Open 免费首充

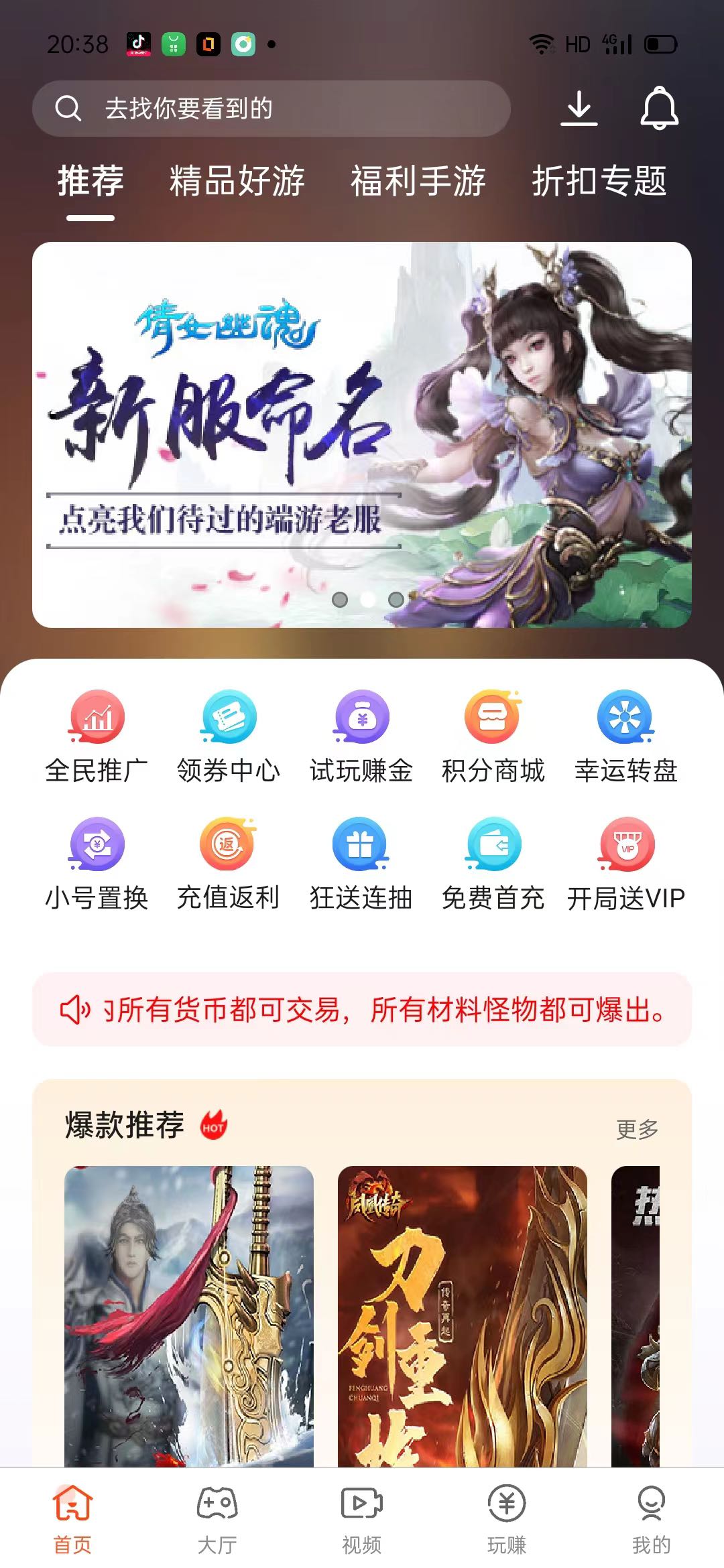click(x=493, y=864)
